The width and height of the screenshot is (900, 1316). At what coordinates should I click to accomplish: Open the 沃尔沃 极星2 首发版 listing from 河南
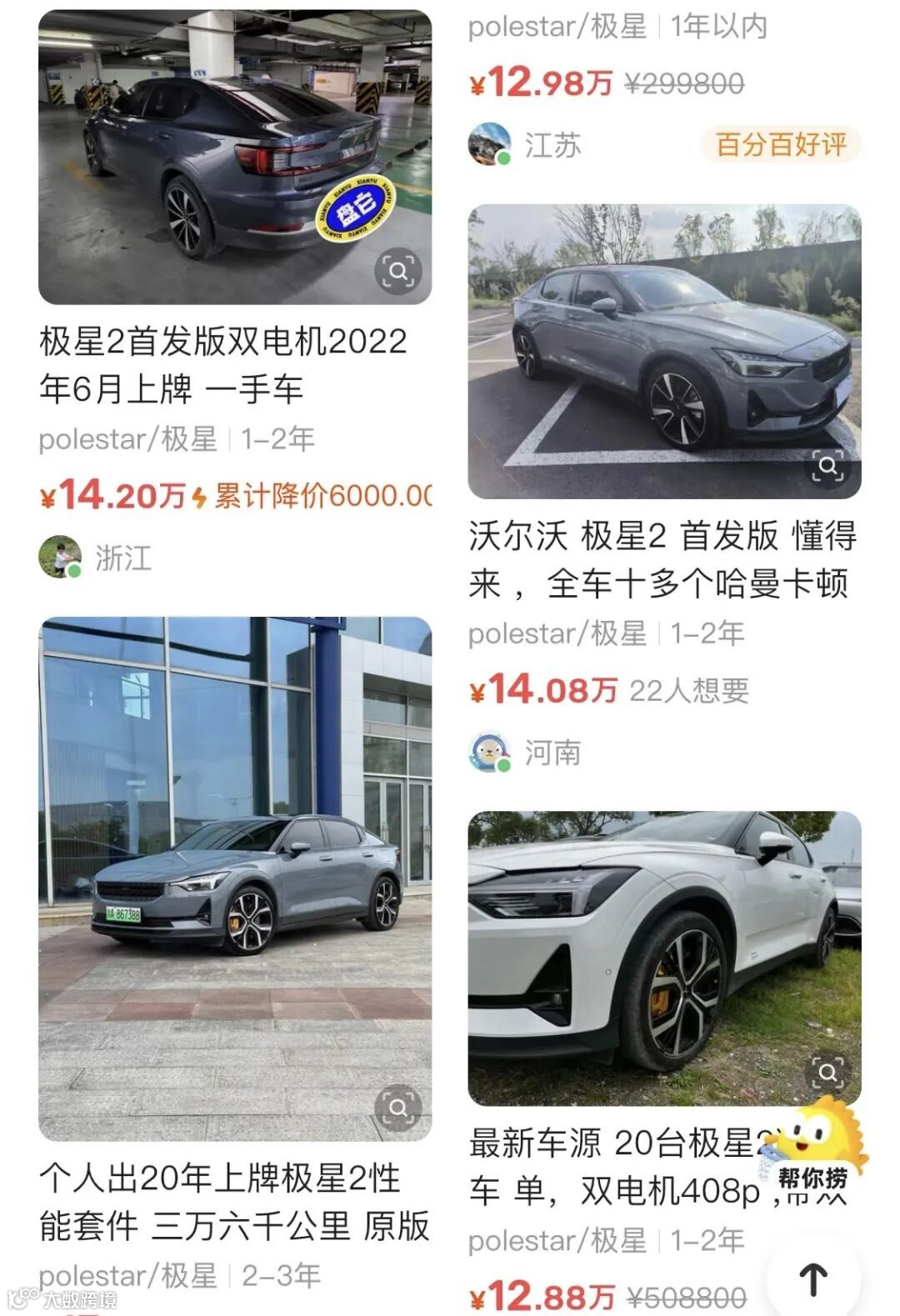click(662, 559)
